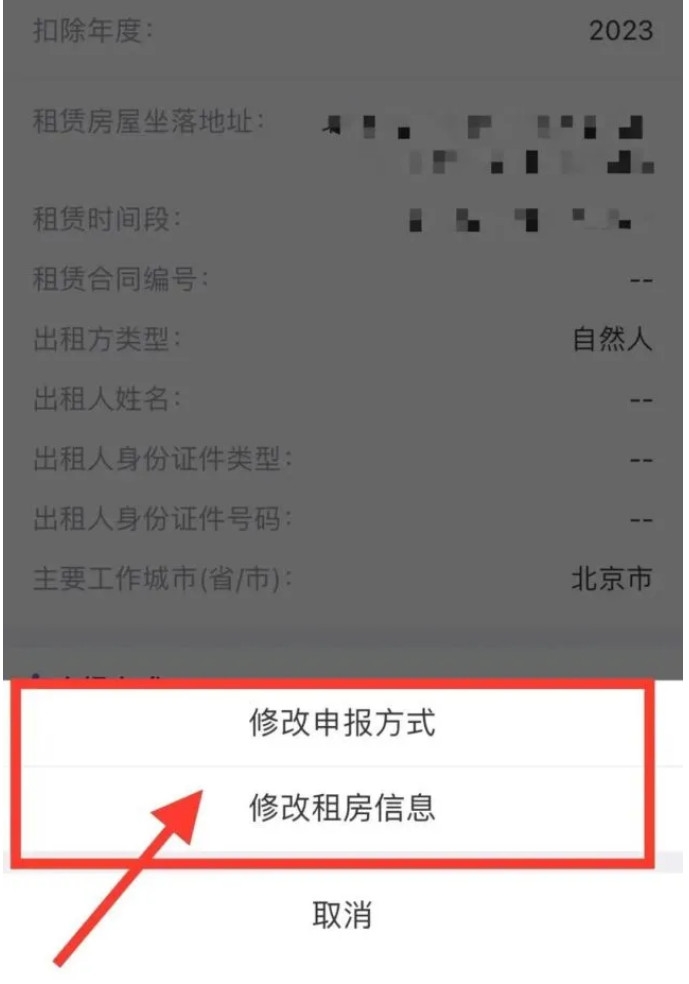Choose 修改租房信息 to edit rental info
Screen dimensions: 689x984
pos(342,807)
